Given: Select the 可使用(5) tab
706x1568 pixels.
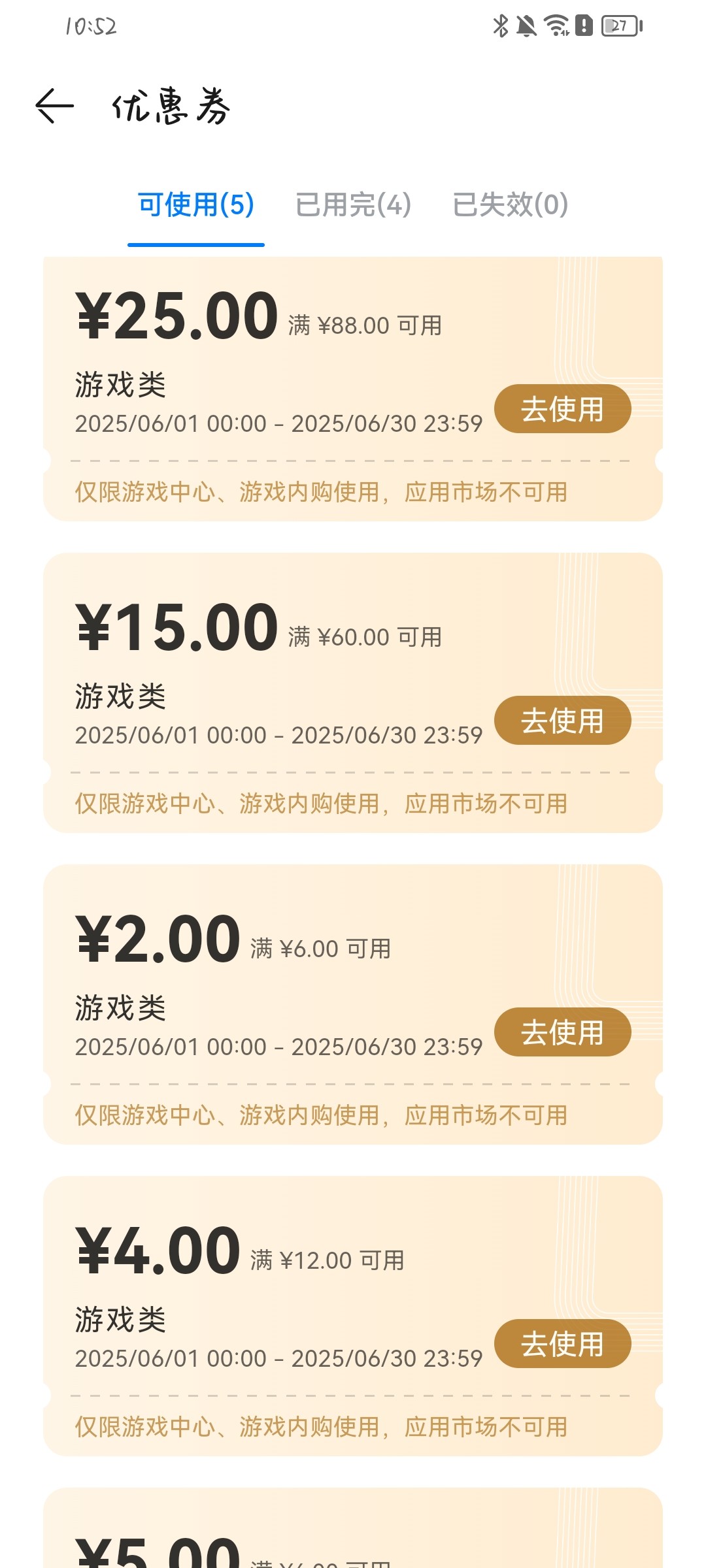Looking at the screenshot, I should [x=196, y=204].
